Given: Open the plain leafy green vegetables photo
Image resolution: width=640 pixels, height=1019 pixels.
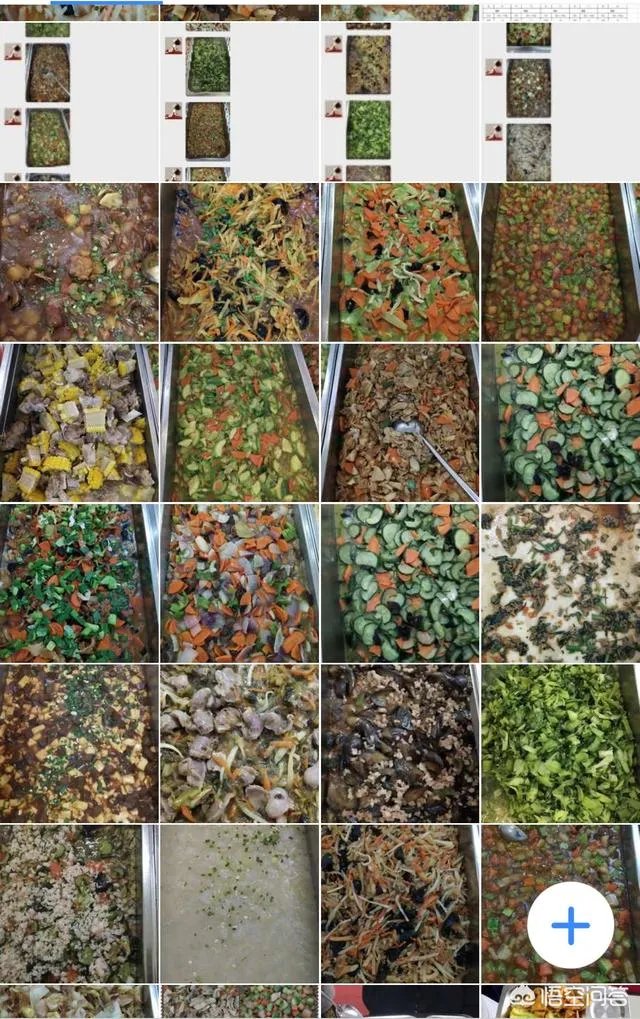Looking at the screenshot, I should click(x=559, y=743).
